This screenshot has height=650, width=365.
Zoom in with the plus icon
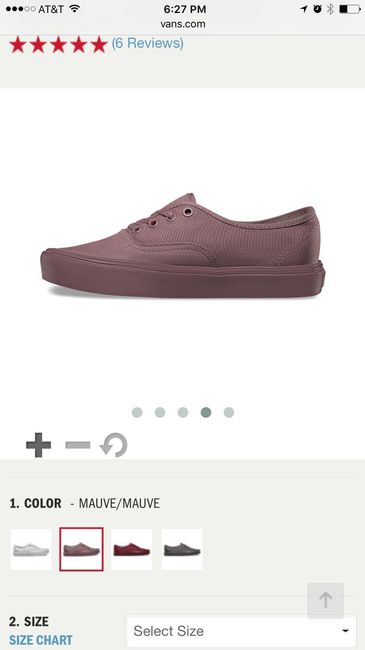tap(39, 445)
